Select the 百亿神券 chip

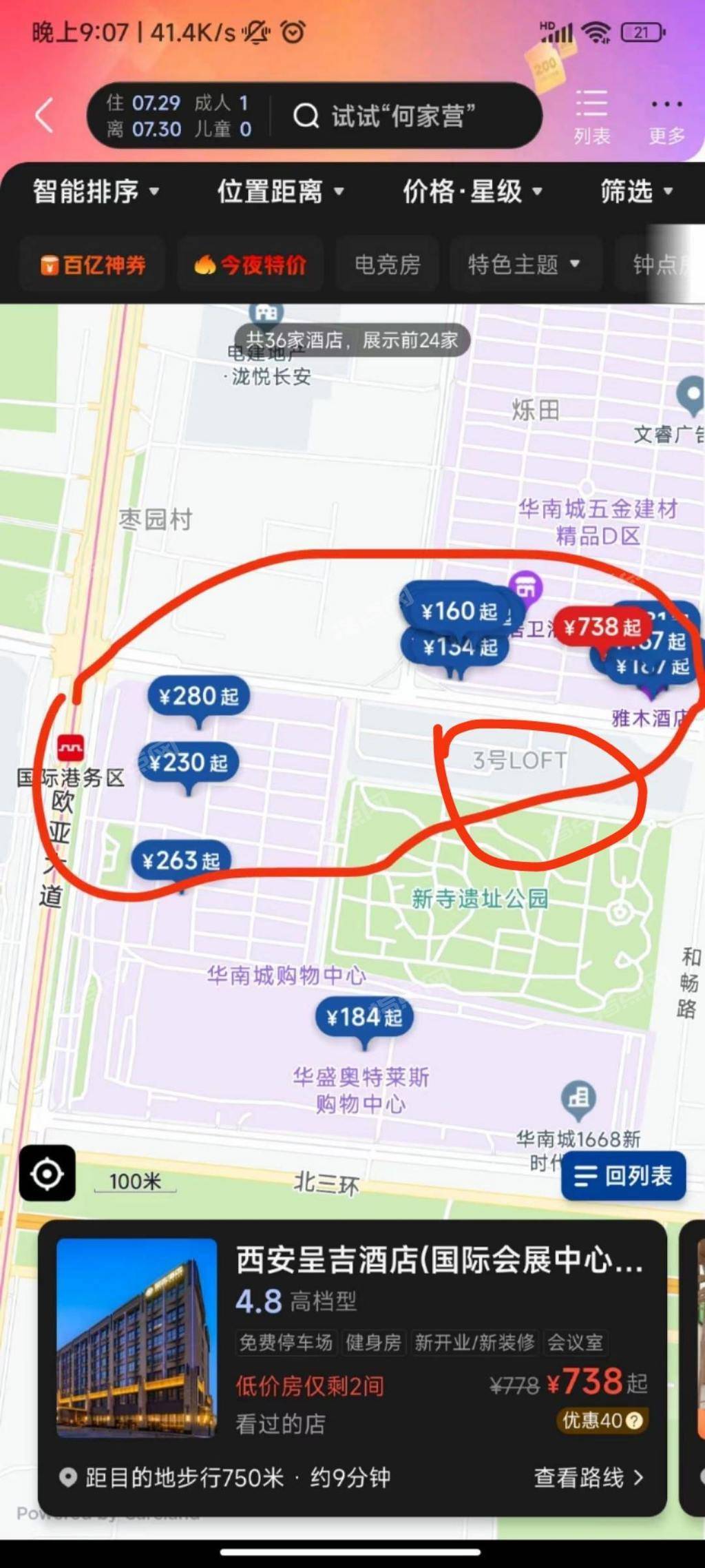[93, 265]
